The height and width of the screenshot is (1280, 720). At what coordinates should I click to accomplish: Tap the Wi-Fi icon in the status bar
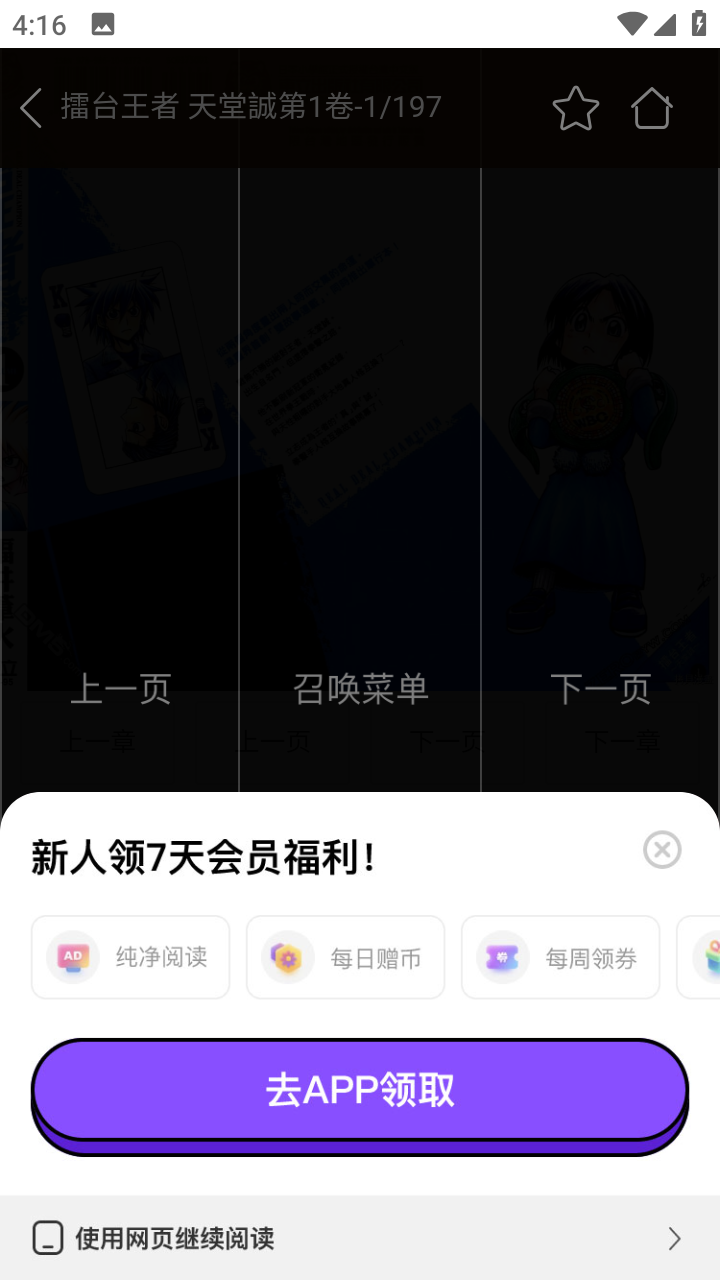(x=632, y=22)
